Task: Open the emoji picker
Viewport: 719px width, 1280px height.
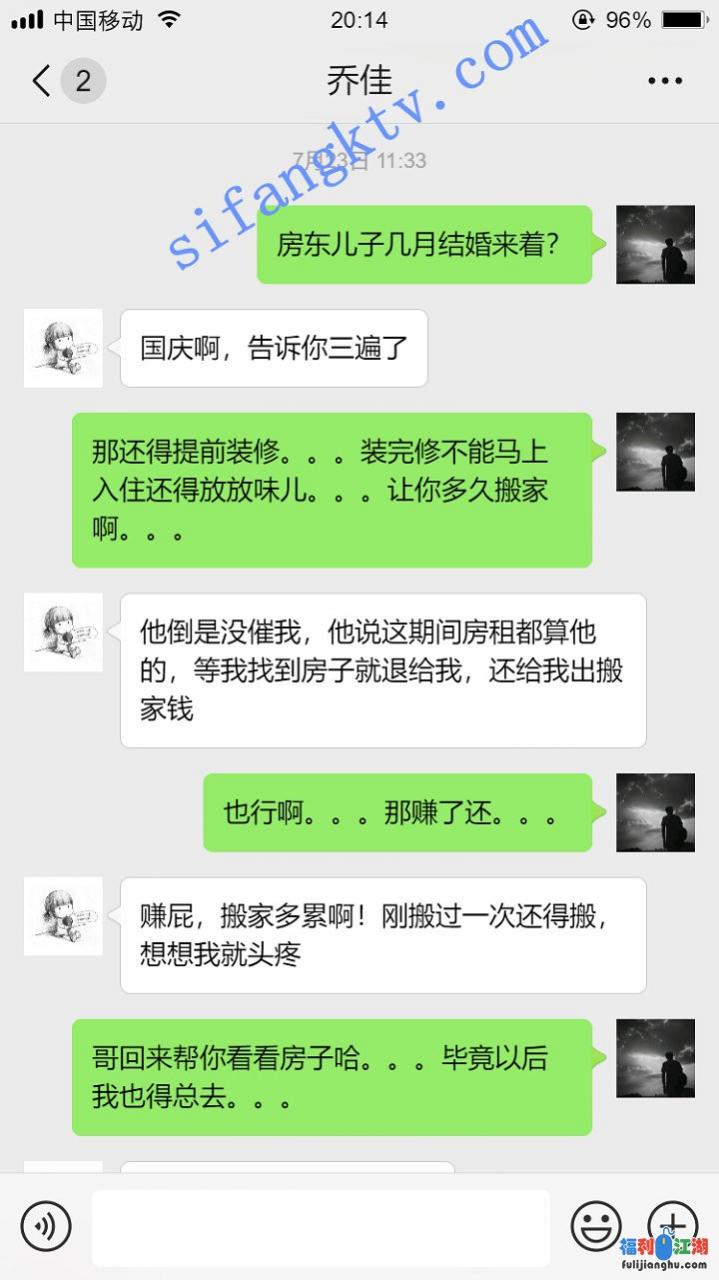Action: (x=596, y=1225)
